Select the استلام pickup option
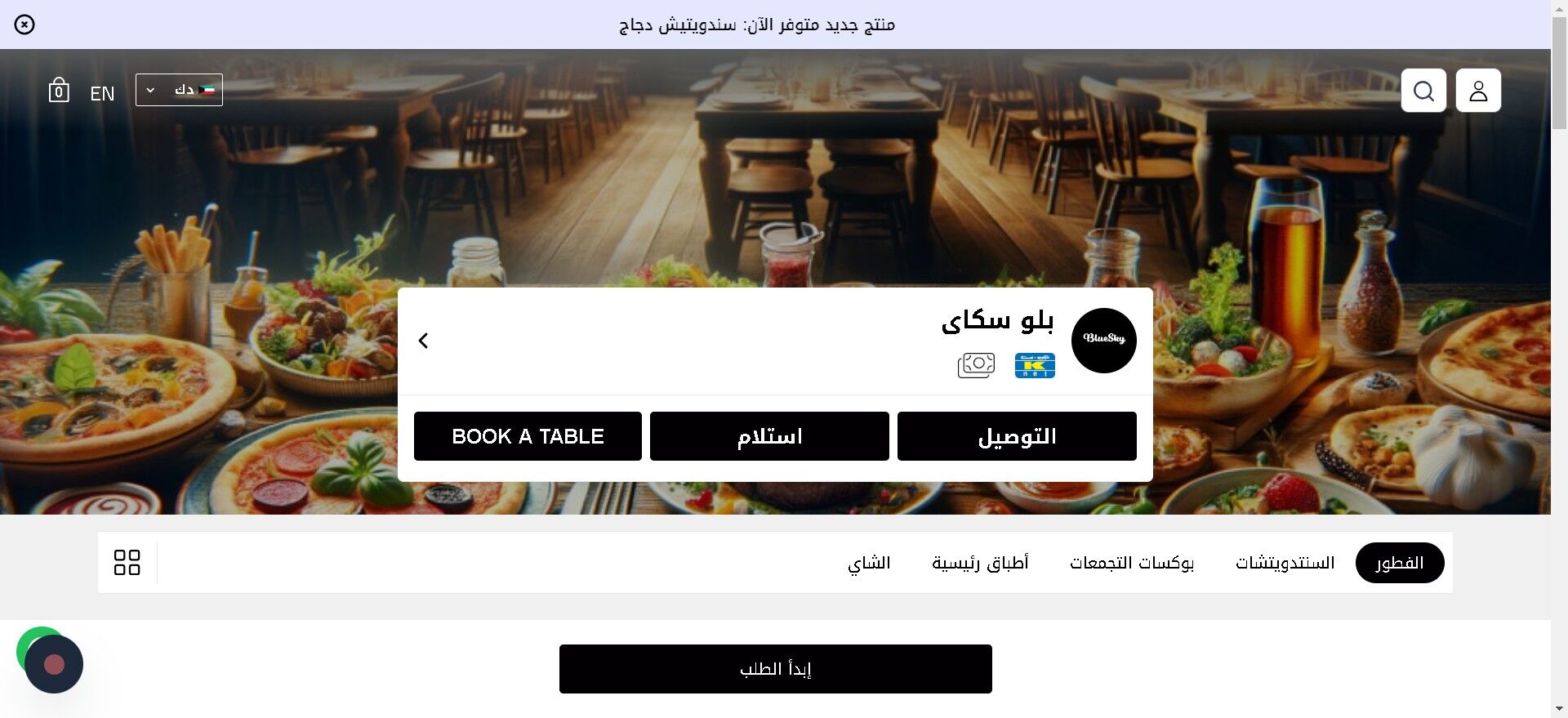1568x718 pixels. point(769,436)
